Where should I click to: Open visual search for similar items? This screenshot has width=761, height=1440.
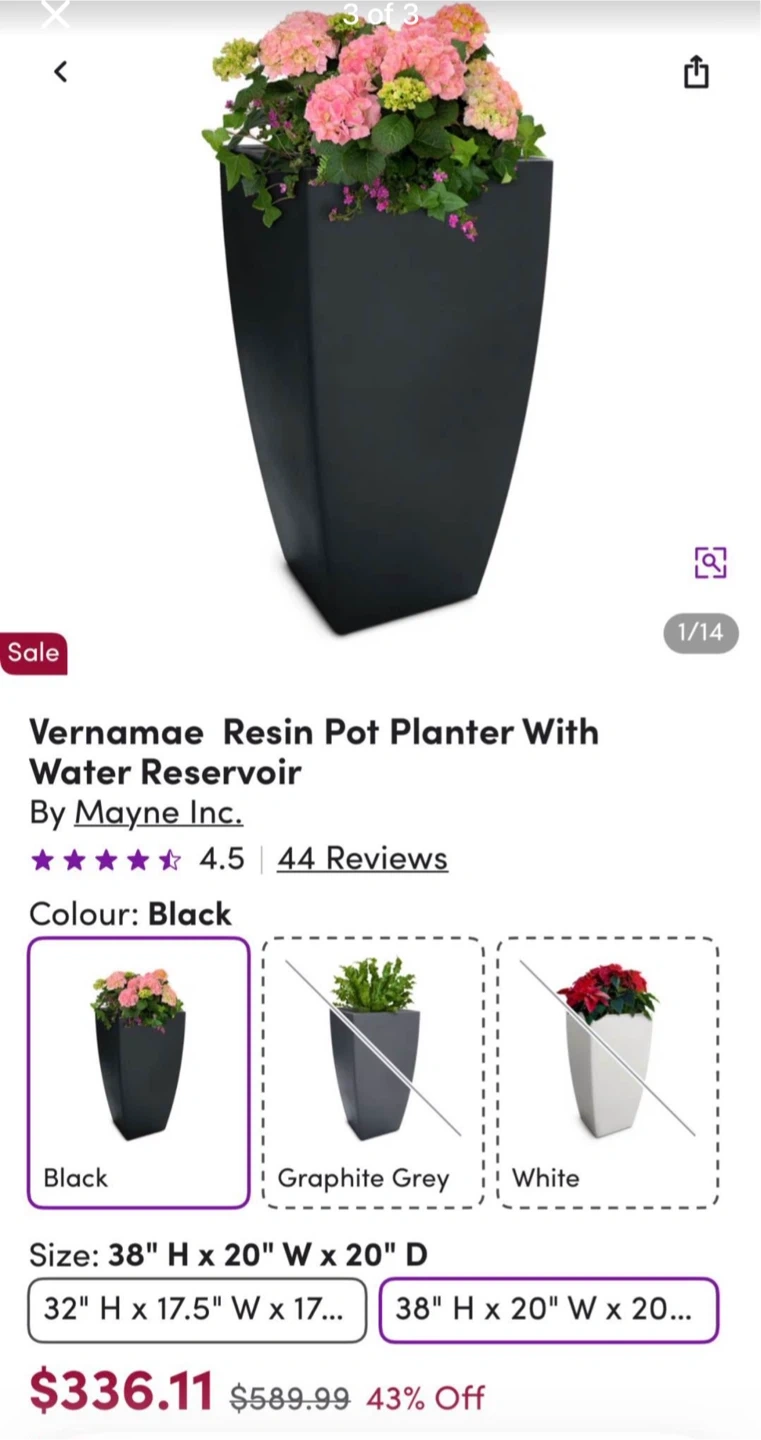pyautogui.click(x=710, y=562)
